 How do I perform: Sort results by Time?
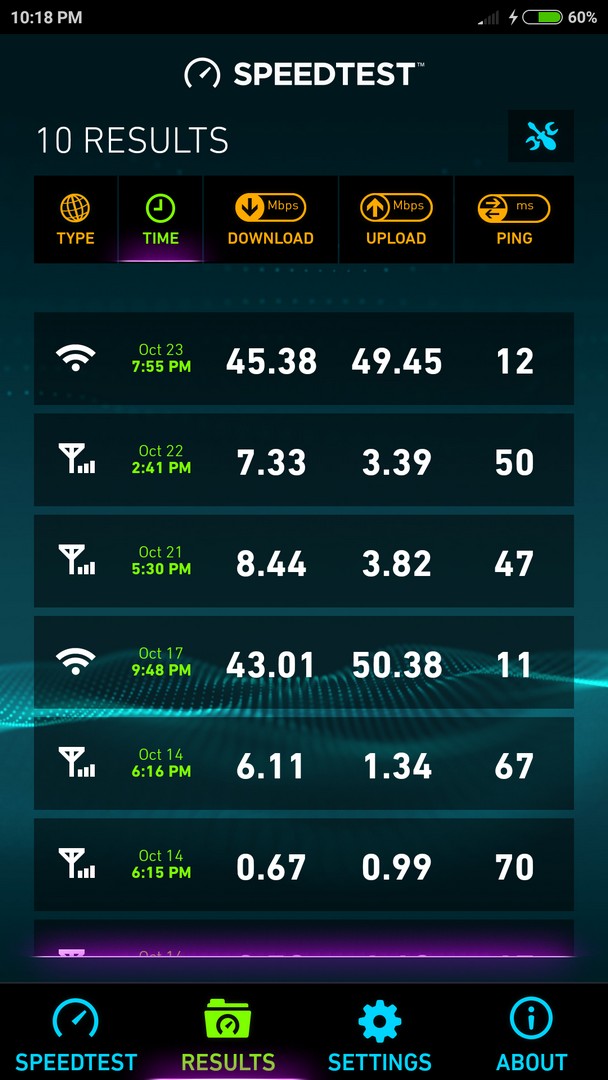(160, 220)
